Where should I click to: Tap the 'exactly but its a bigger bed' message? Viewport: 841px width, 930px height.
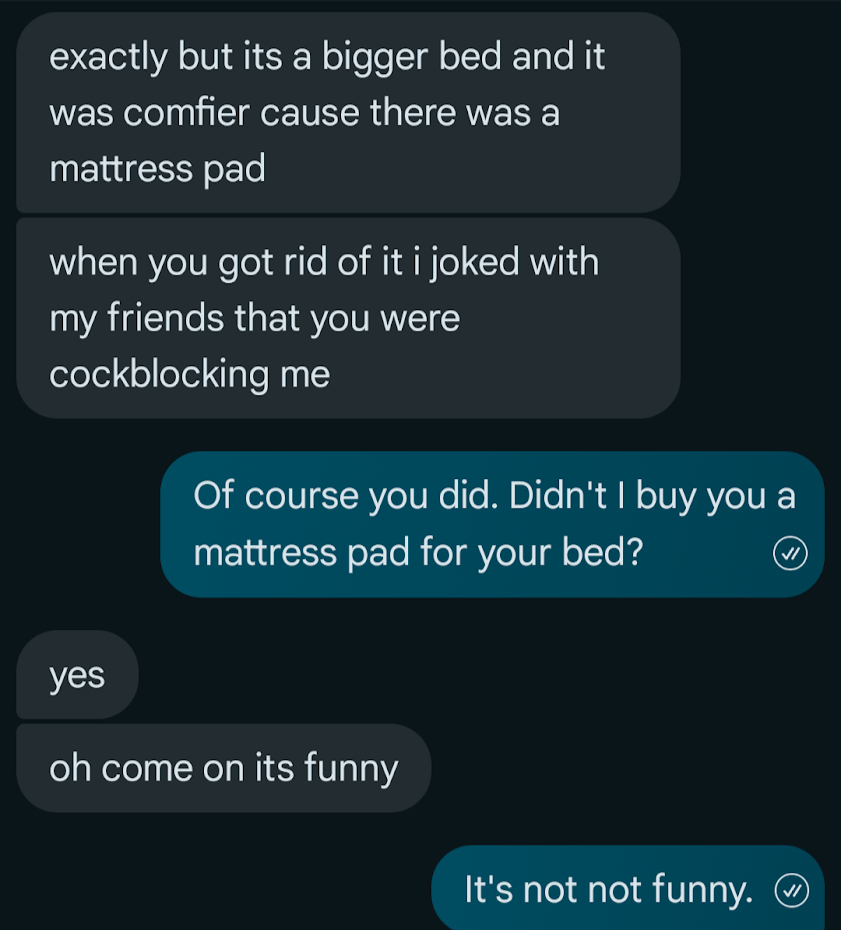tap(347, 113)
